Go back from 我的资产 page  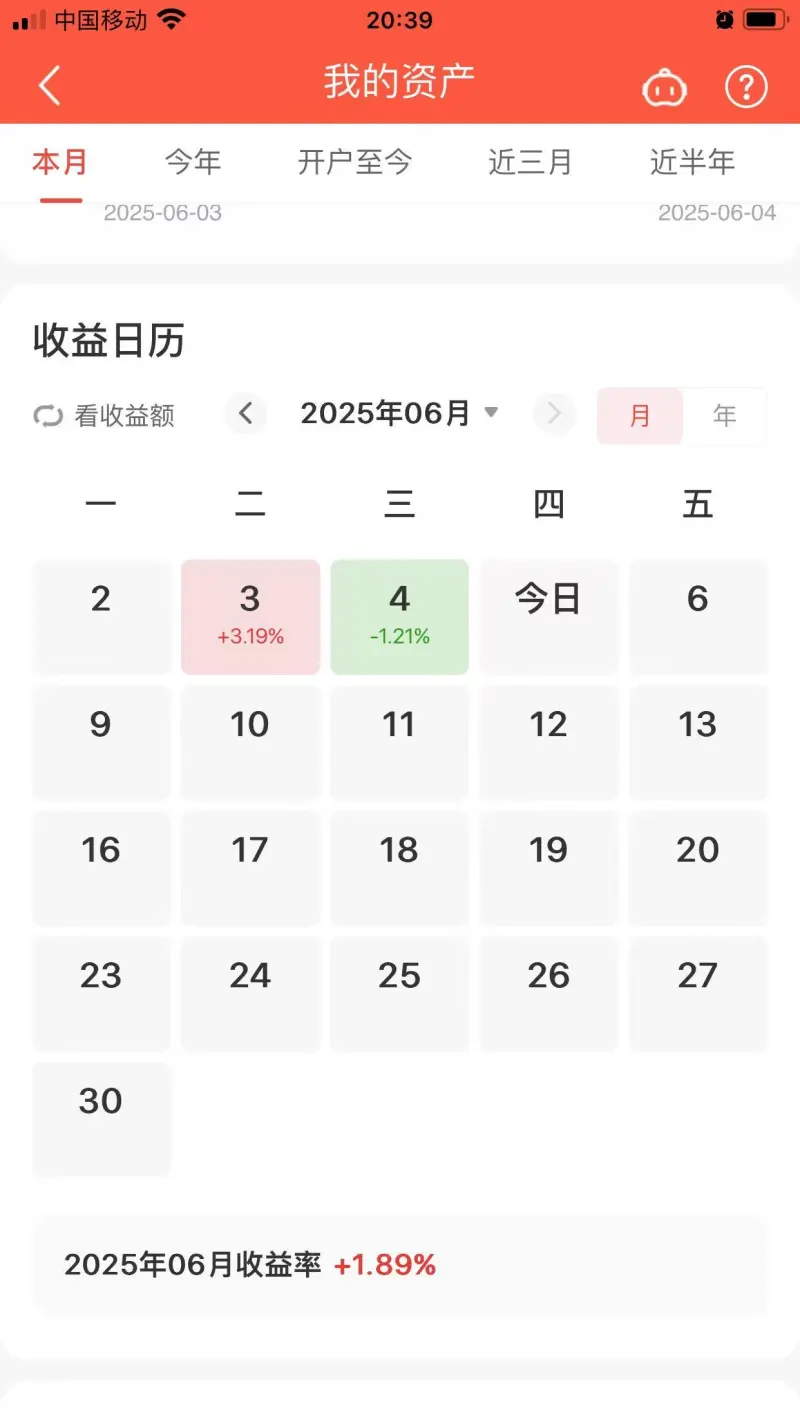click(50, 85)
